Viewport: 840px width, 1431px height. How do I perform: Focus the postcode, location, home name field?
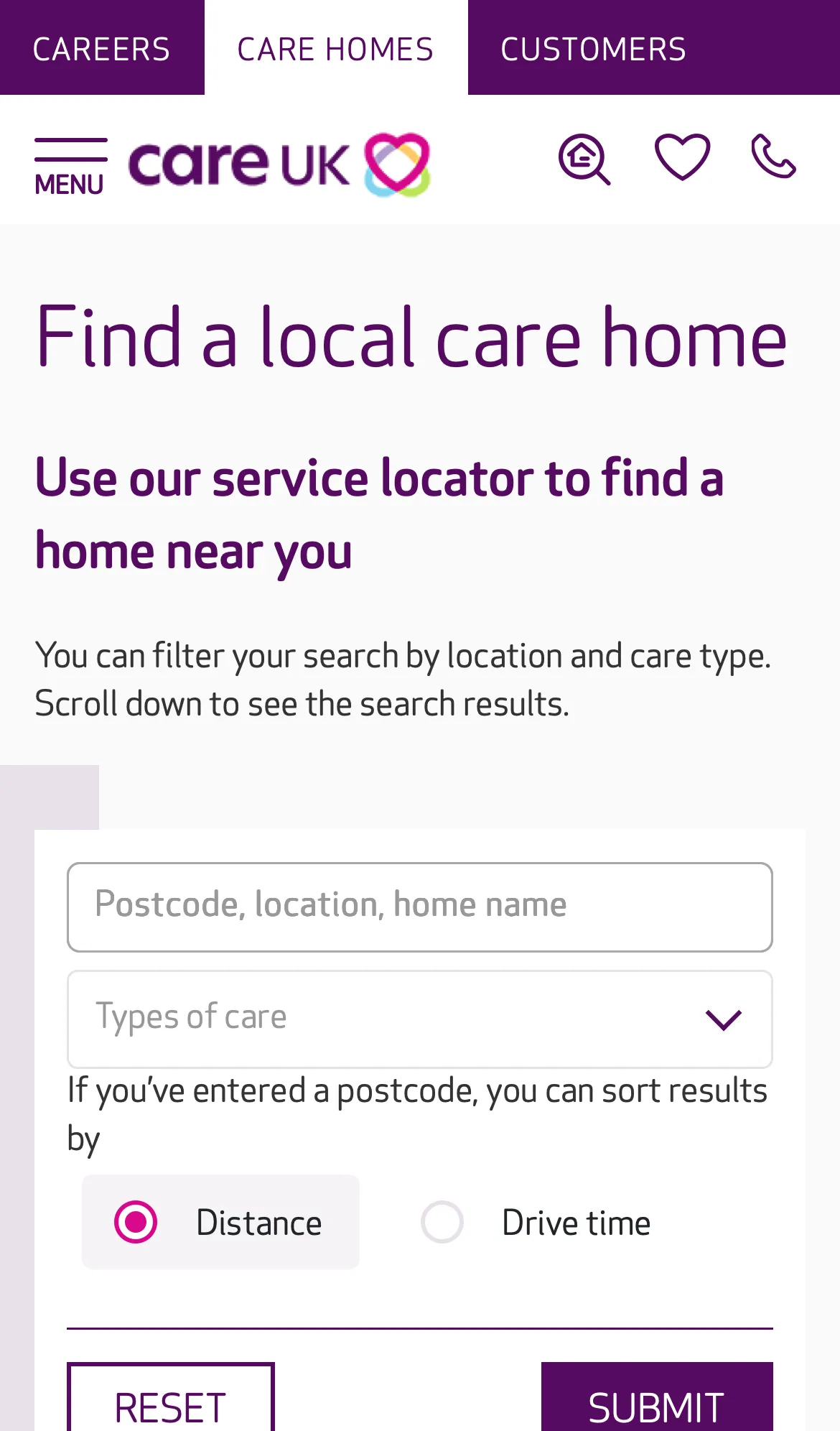(x=419, y=907)
